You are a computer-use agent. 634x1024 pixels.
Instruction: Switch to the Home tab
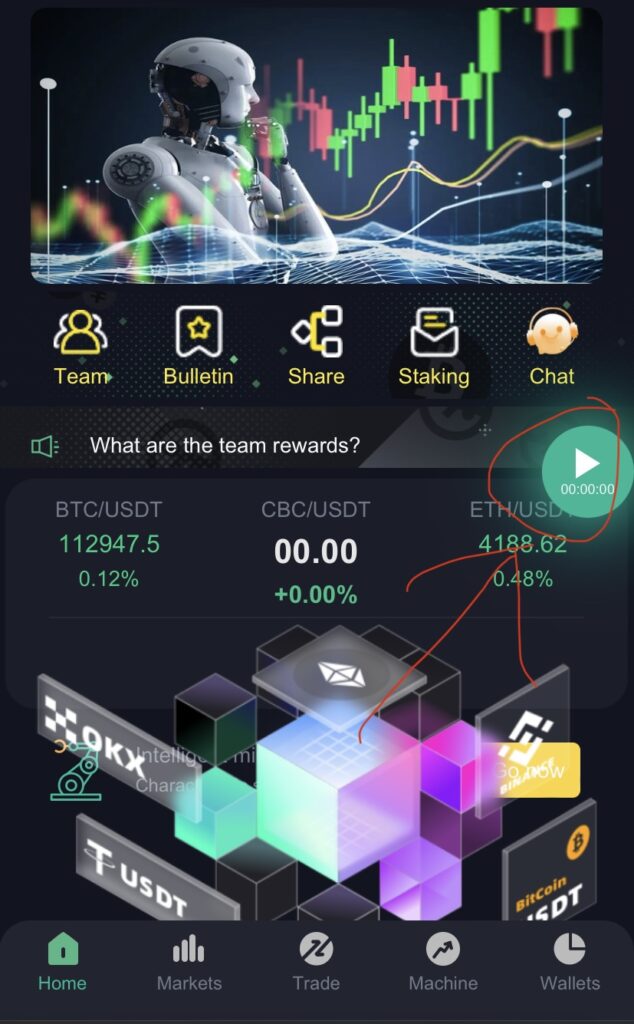tap(62, 962)
